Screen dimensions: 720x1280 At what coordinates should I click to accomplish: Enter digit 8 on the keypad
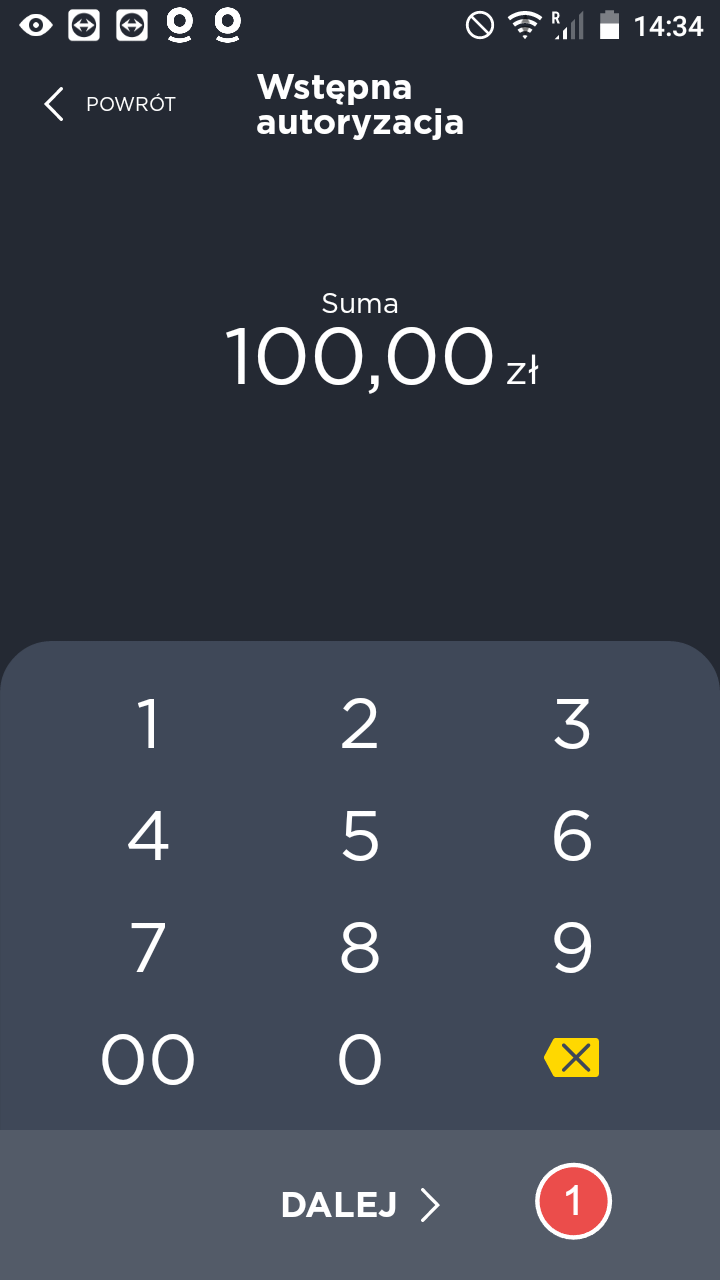[360, 948]
